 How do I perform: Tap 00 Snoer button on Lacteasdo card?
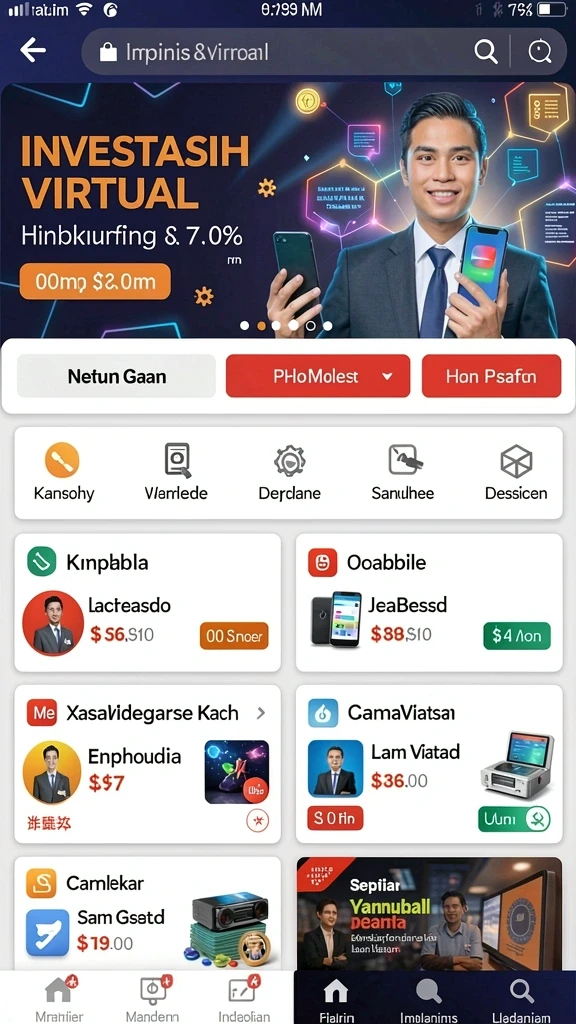(234, 635)
